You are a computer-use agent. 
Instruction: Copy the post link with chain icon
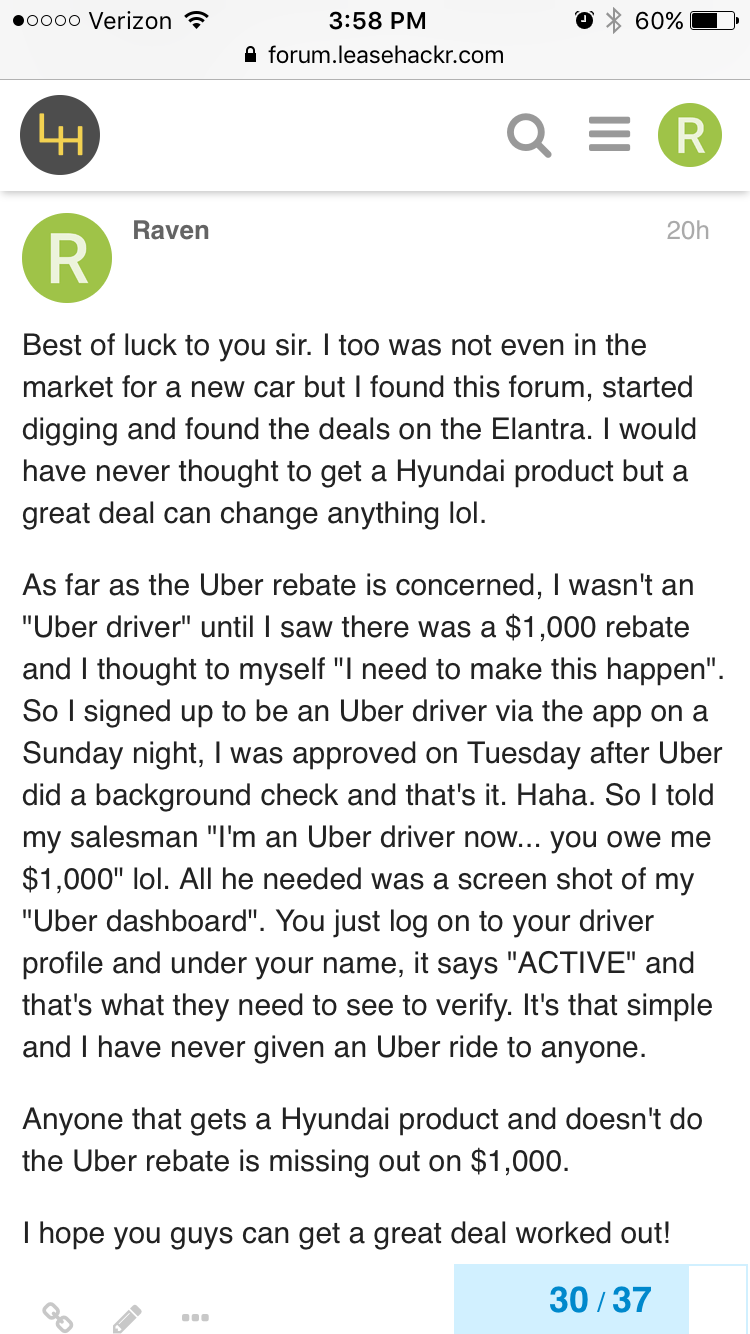click(57, 1317)
